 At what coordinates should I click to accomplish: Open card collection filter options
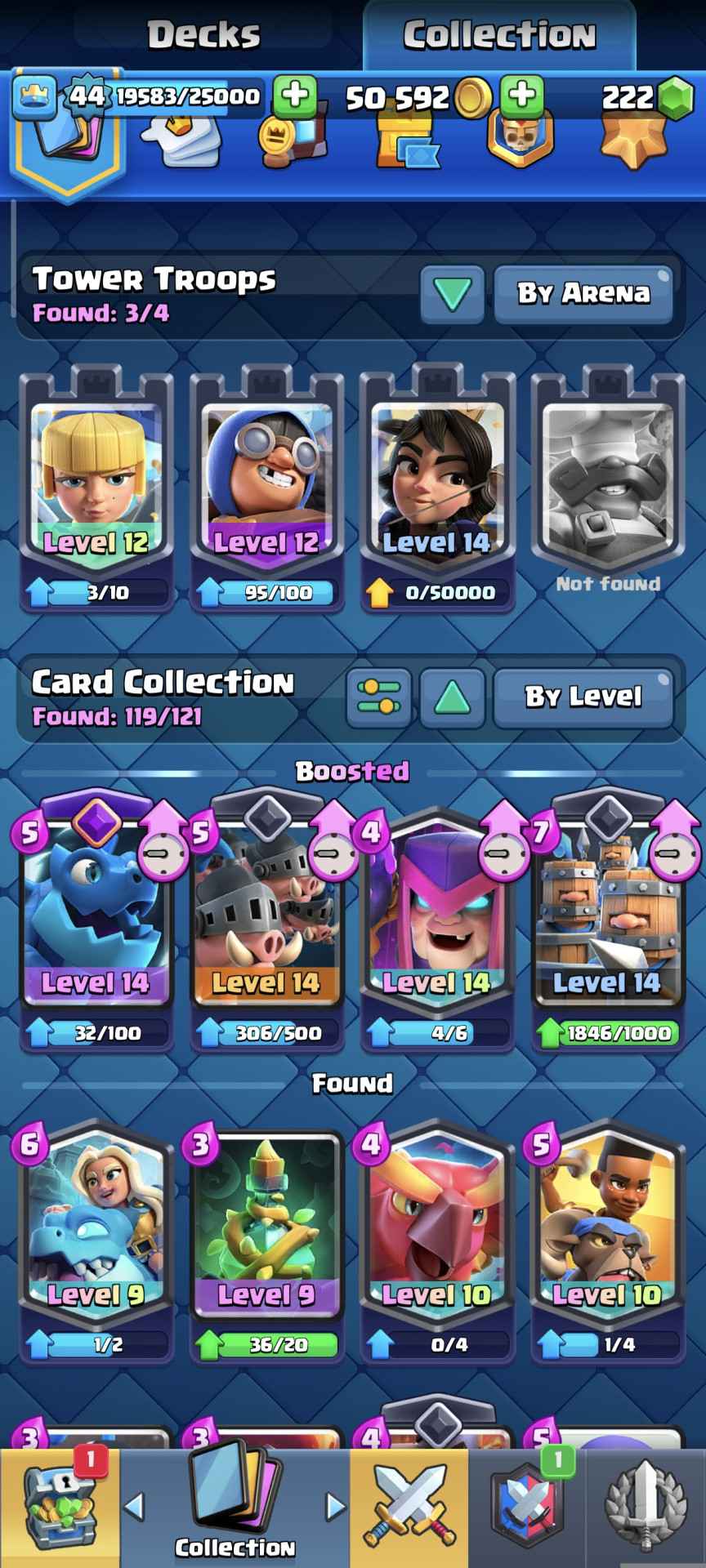coord(378,697)
